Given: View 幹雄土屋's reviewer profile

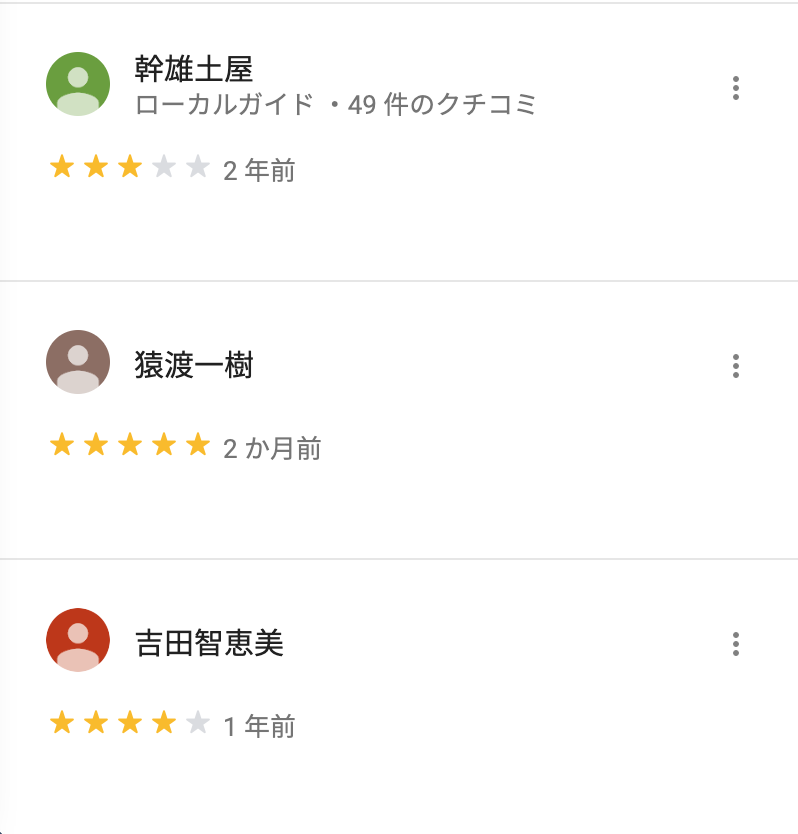Looking at the screenshot, I should tap(193, 69).
